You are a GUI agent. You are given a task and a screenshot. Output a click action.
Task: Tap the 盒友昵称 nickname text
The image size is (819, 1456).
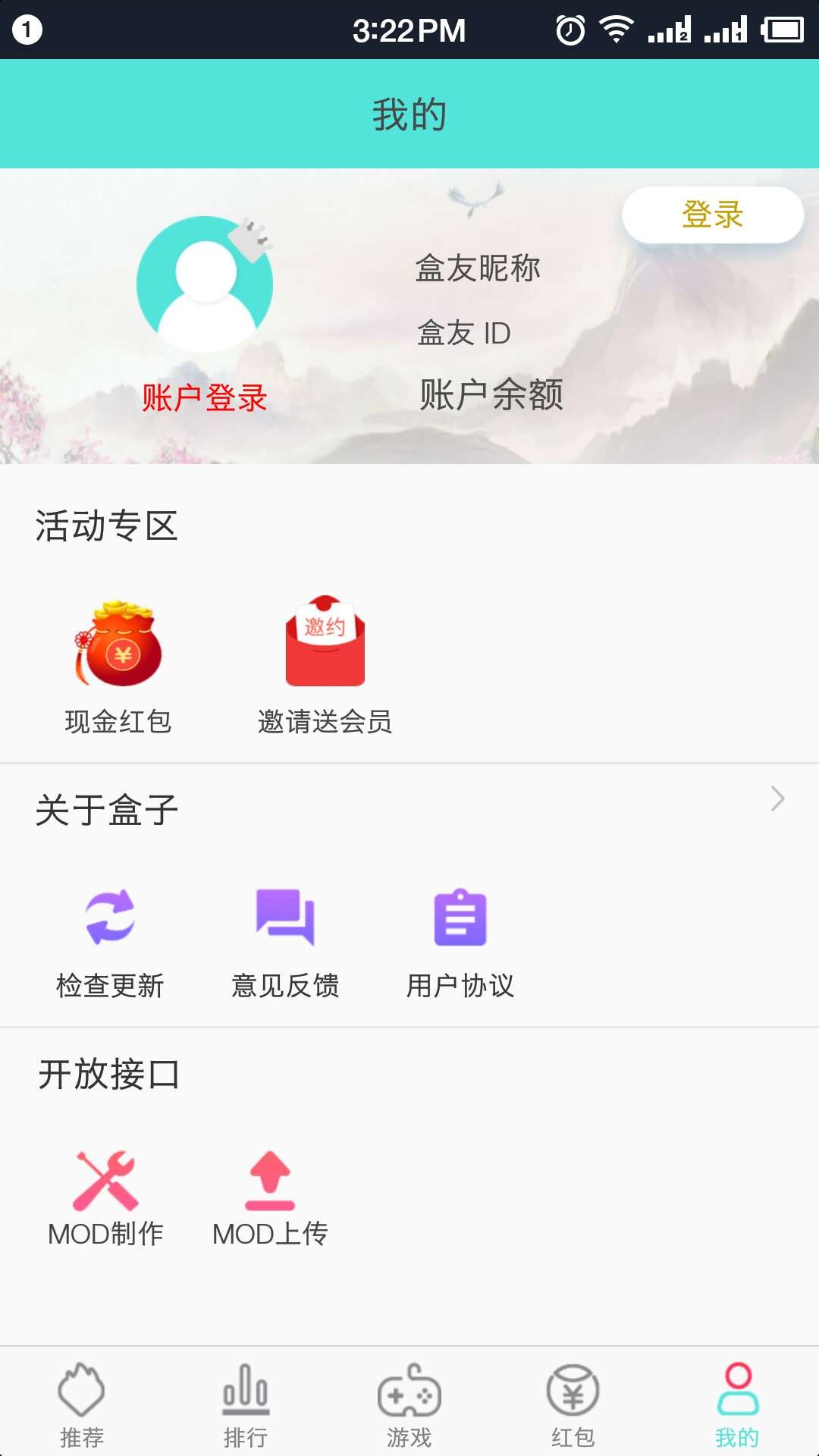[x=481, y=270]
